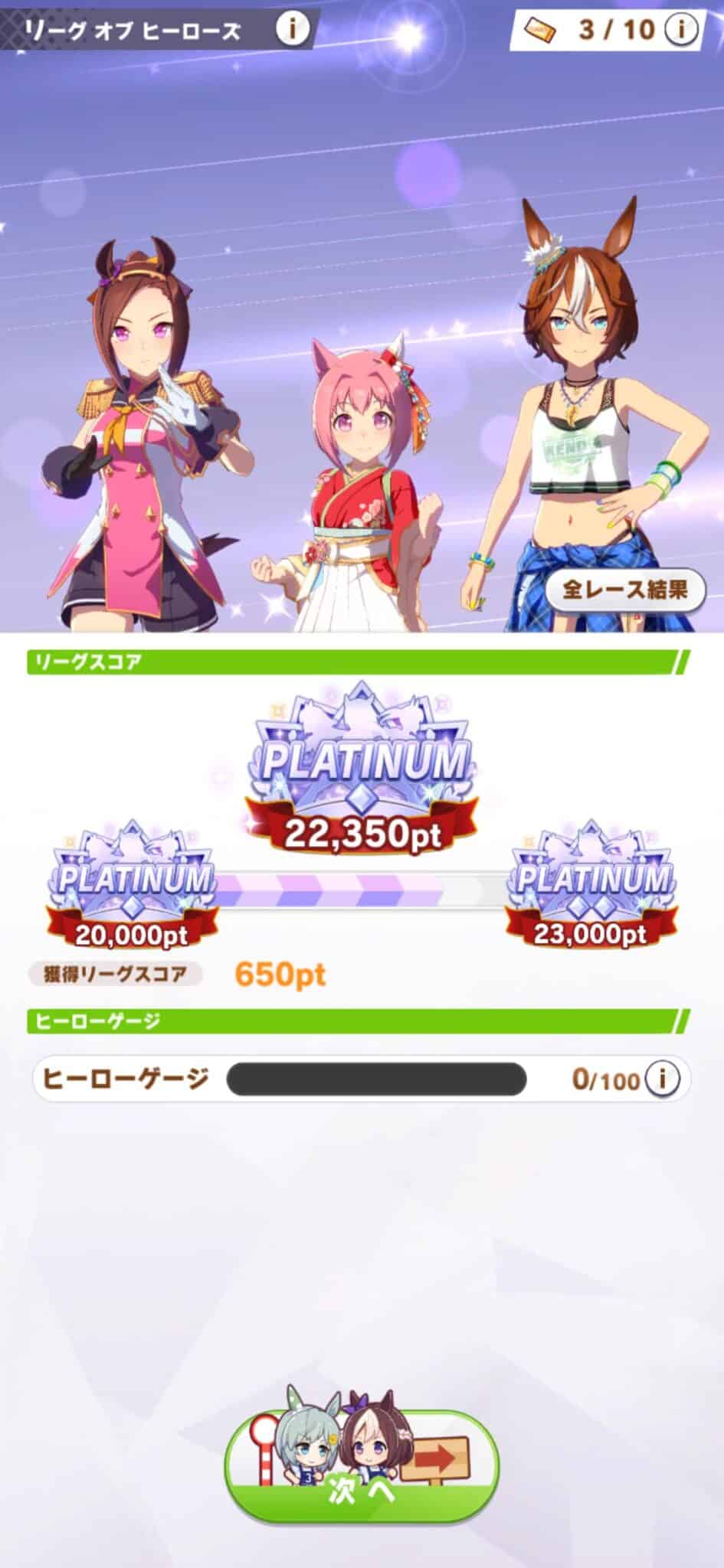View 全レース結果 (all race results)

(x=624, y=590)
